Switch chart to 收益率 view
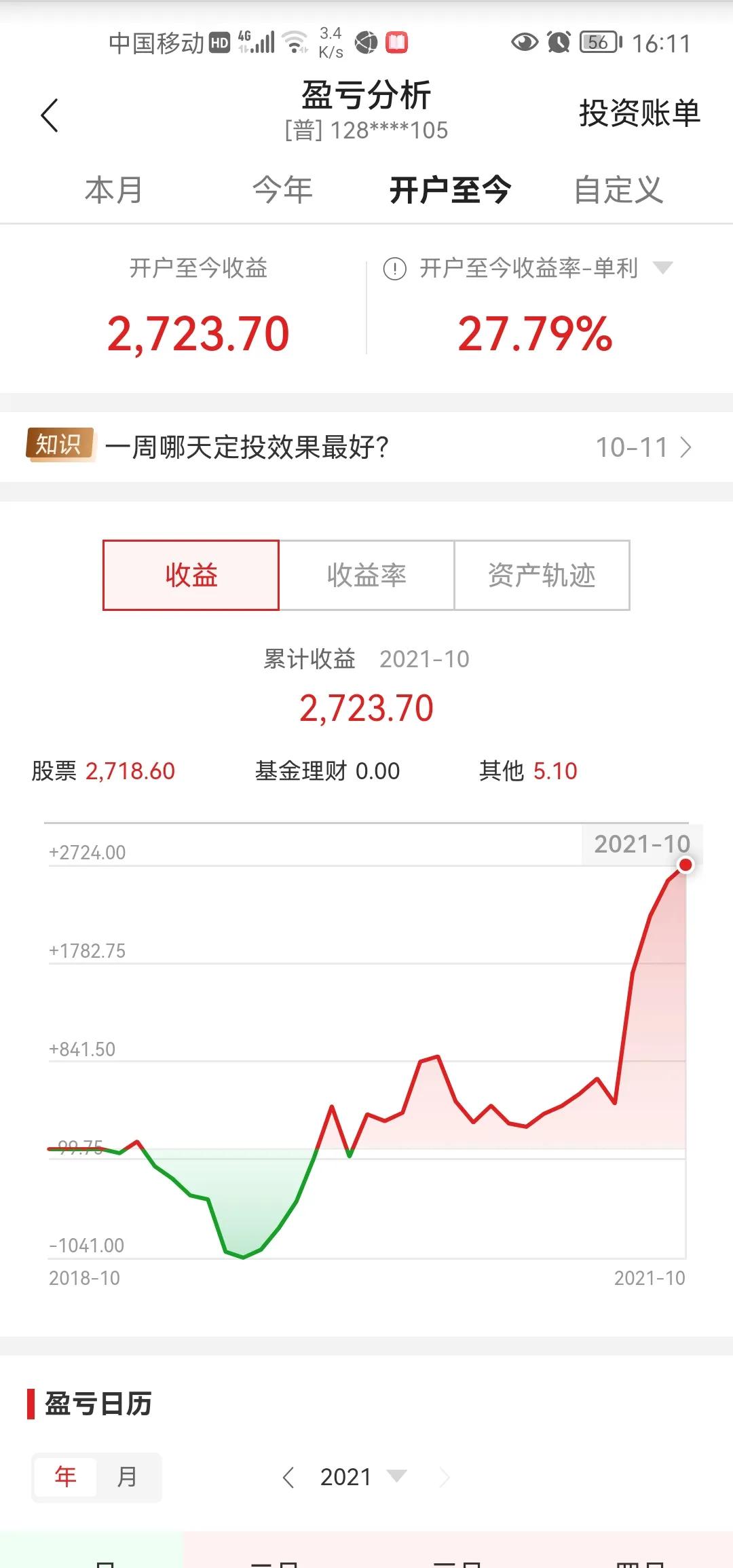The width and height of the screenshot is (733, 1568). pyautogui.click(x=366, y=575)
